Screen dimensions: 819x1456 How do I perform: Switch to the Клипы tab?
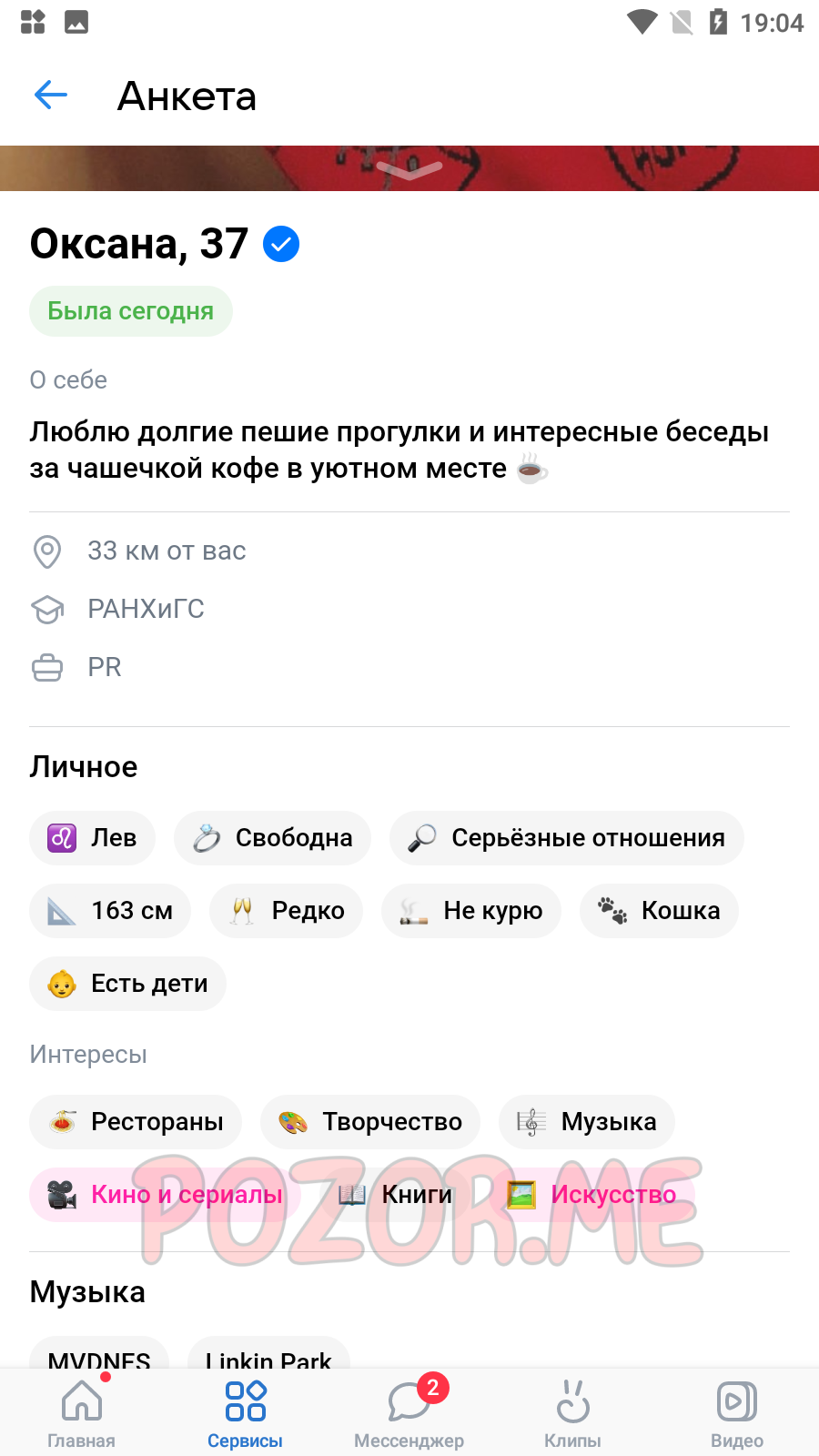point(573,1413)
